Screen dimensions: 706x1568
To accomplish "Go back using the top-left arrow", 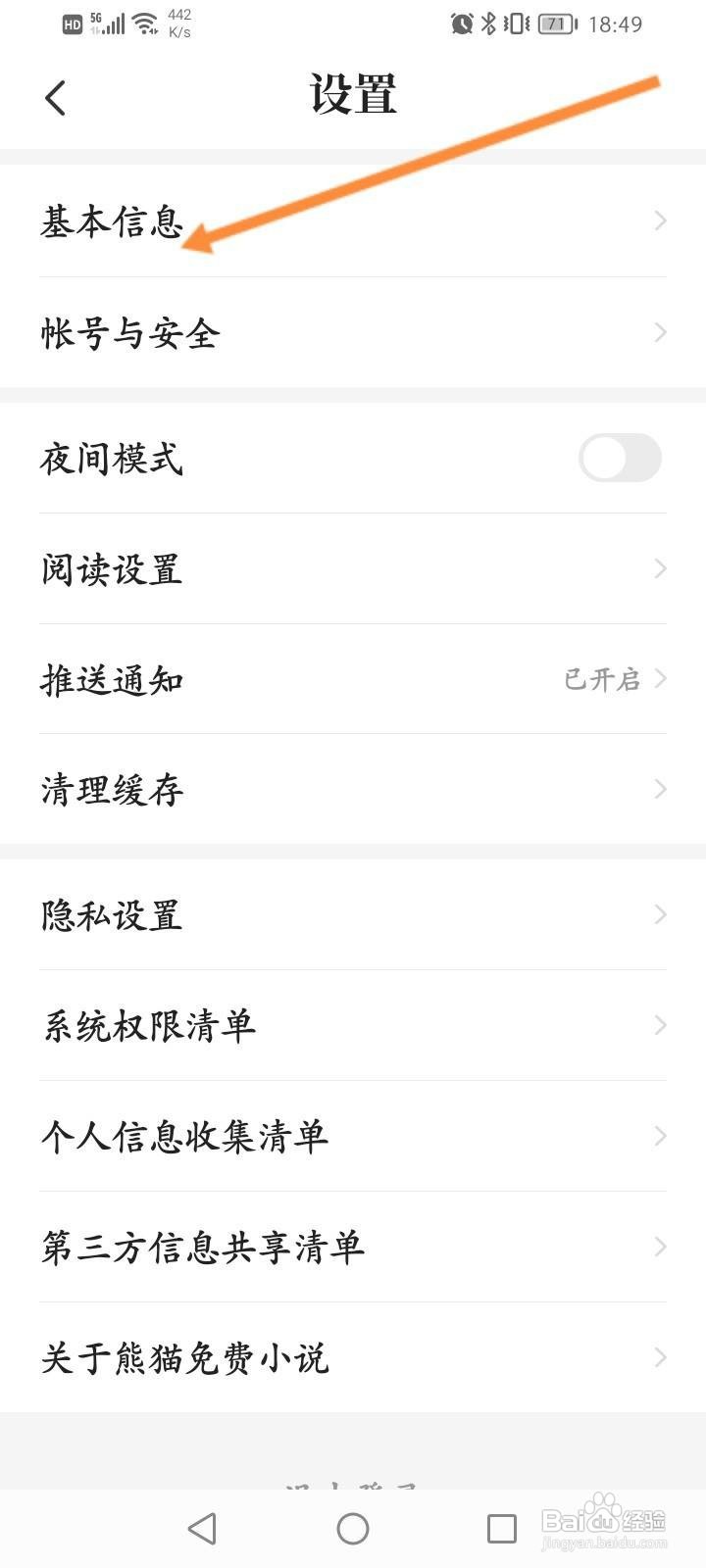I will pos(56,98).
